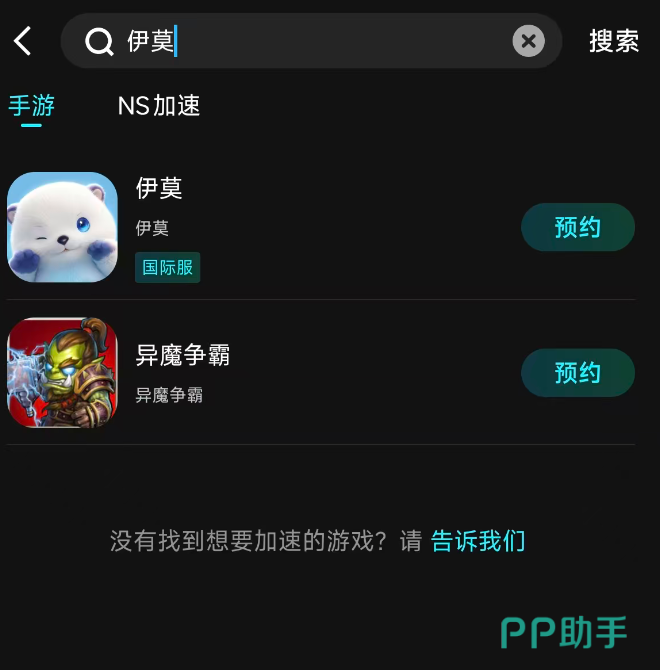Viewport: 660px width, 670px height.
Task: Switch to the NS加速 tab
Action: click(158, 106)
